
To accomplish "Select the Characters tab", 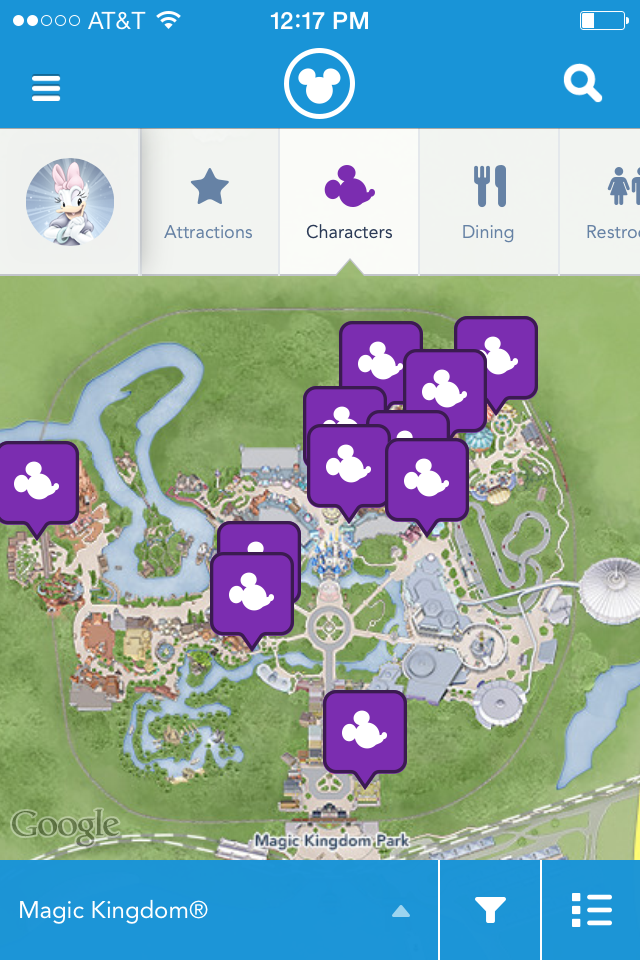I will [x=349, y=203].
